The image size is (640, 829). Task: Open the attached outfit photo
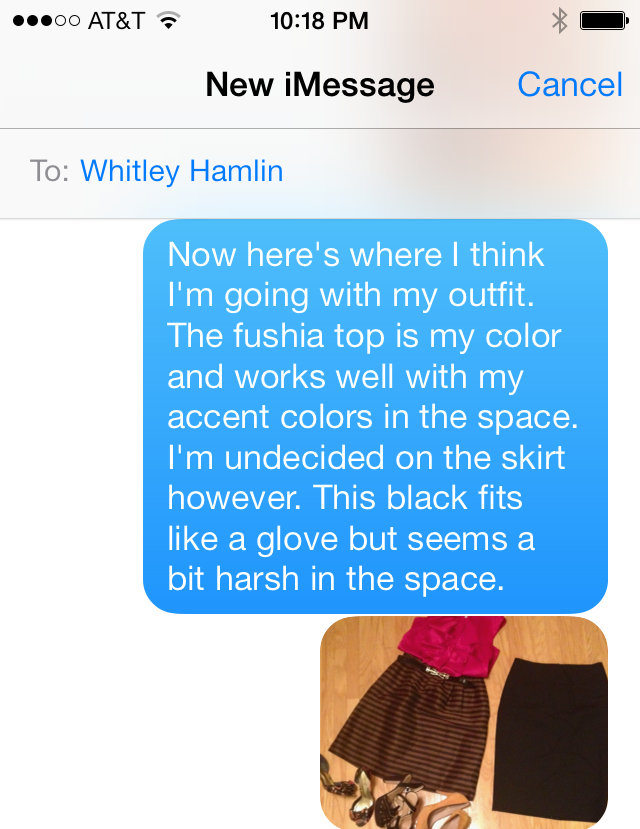[464, 720]
